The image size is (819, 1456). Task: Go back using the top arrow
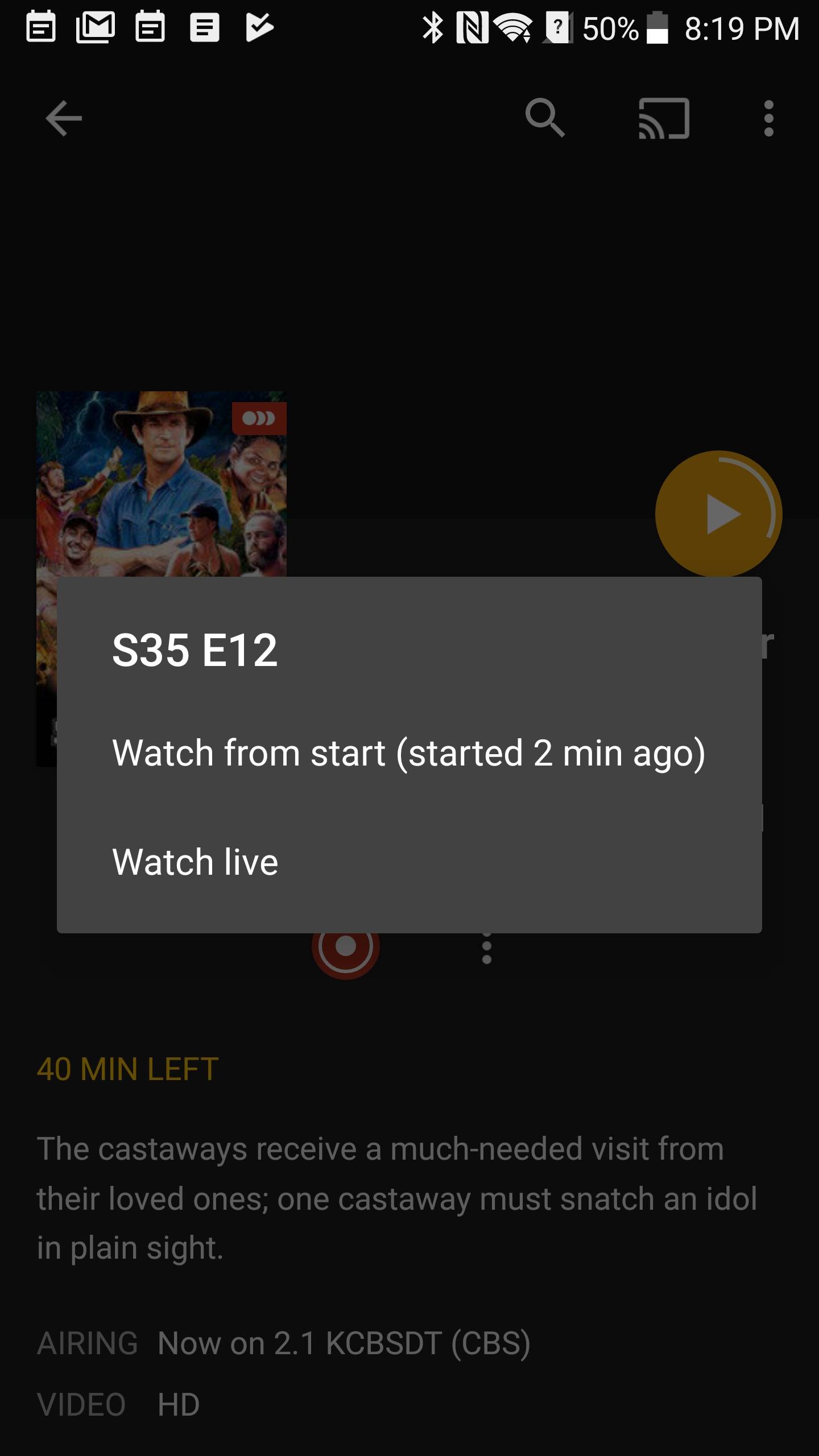[64, 118]
